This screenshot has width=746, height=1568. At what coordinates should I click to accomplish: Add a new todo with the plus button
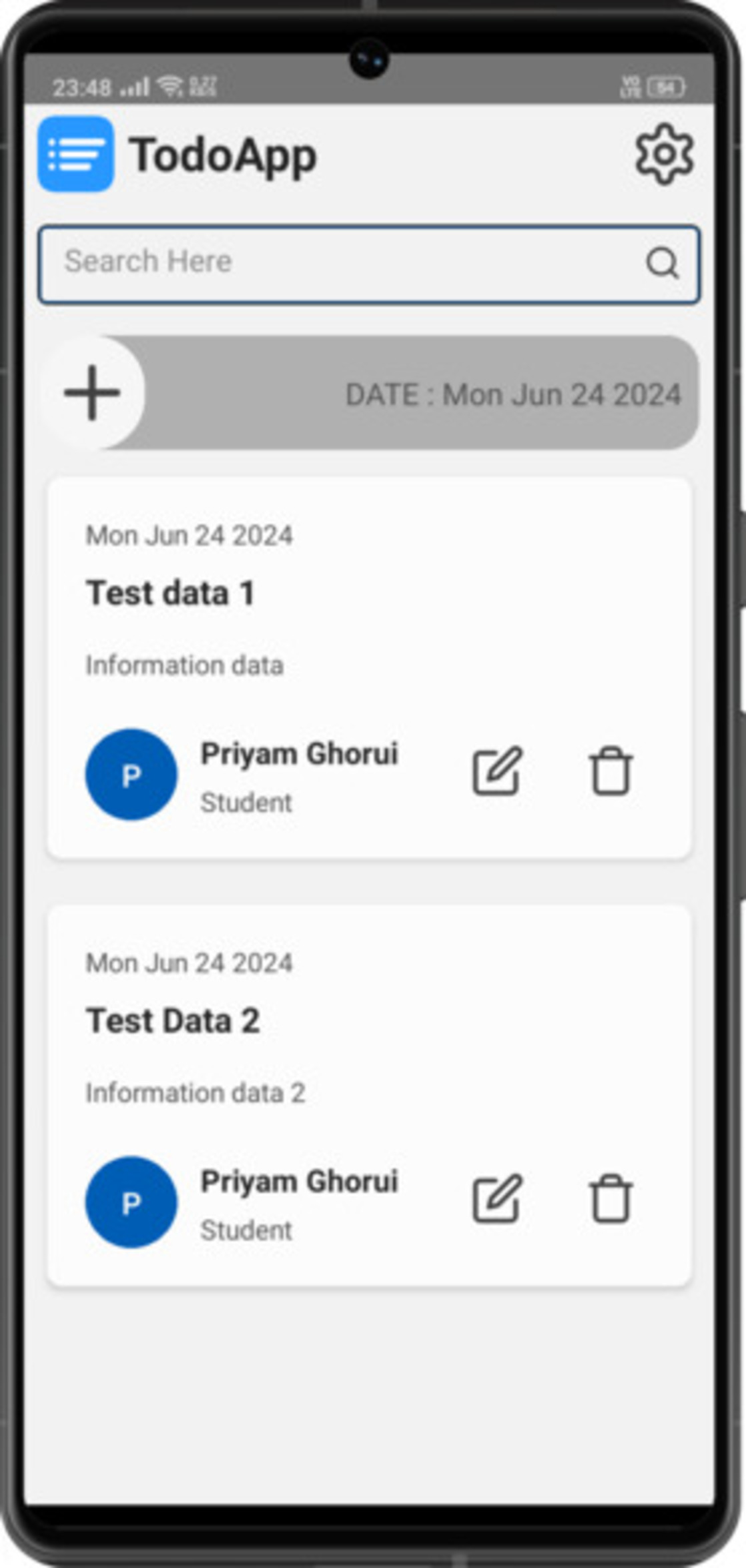click(x=92, y=392)
